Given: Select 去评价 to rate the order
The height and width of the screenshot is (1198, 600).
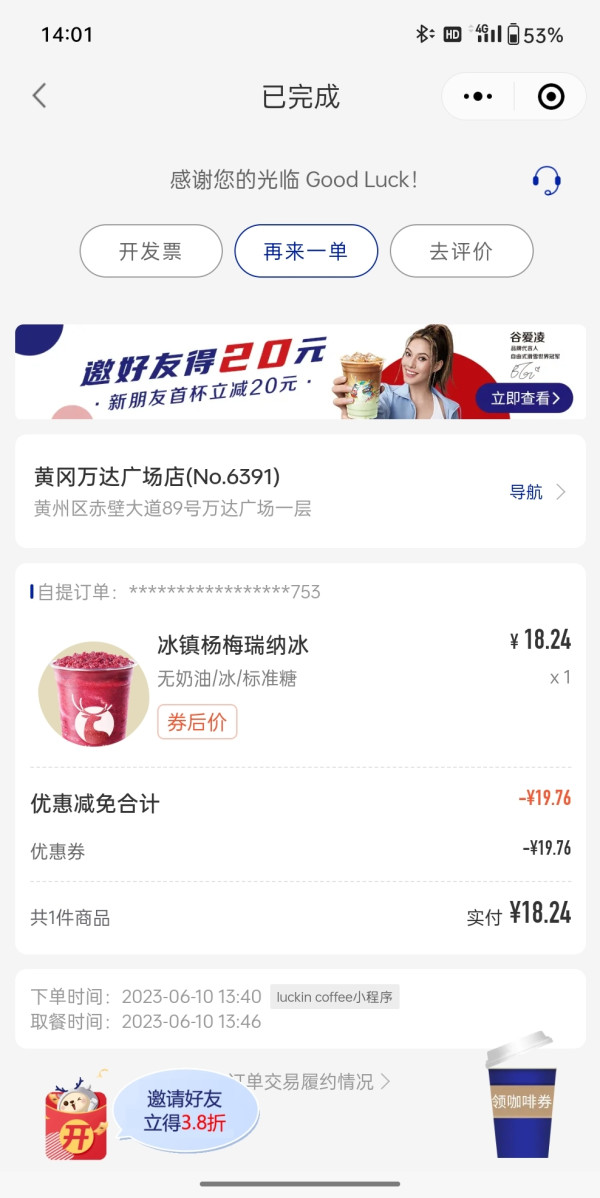Looking at the screenshot, I should (461, 251).
